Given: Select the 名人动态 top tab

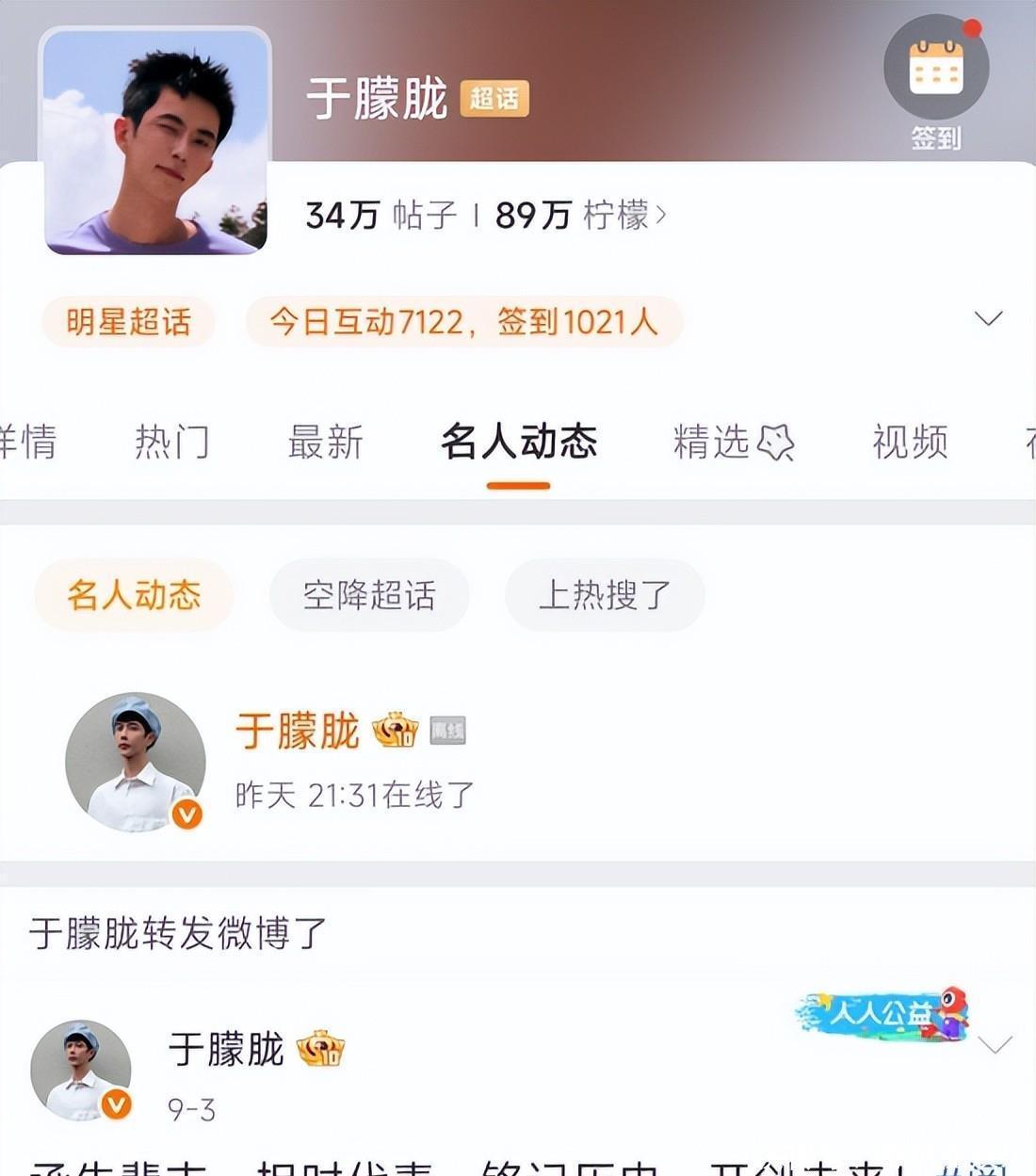Looking at the screenshot, I should pyautogui.click(x=519, y=442).
